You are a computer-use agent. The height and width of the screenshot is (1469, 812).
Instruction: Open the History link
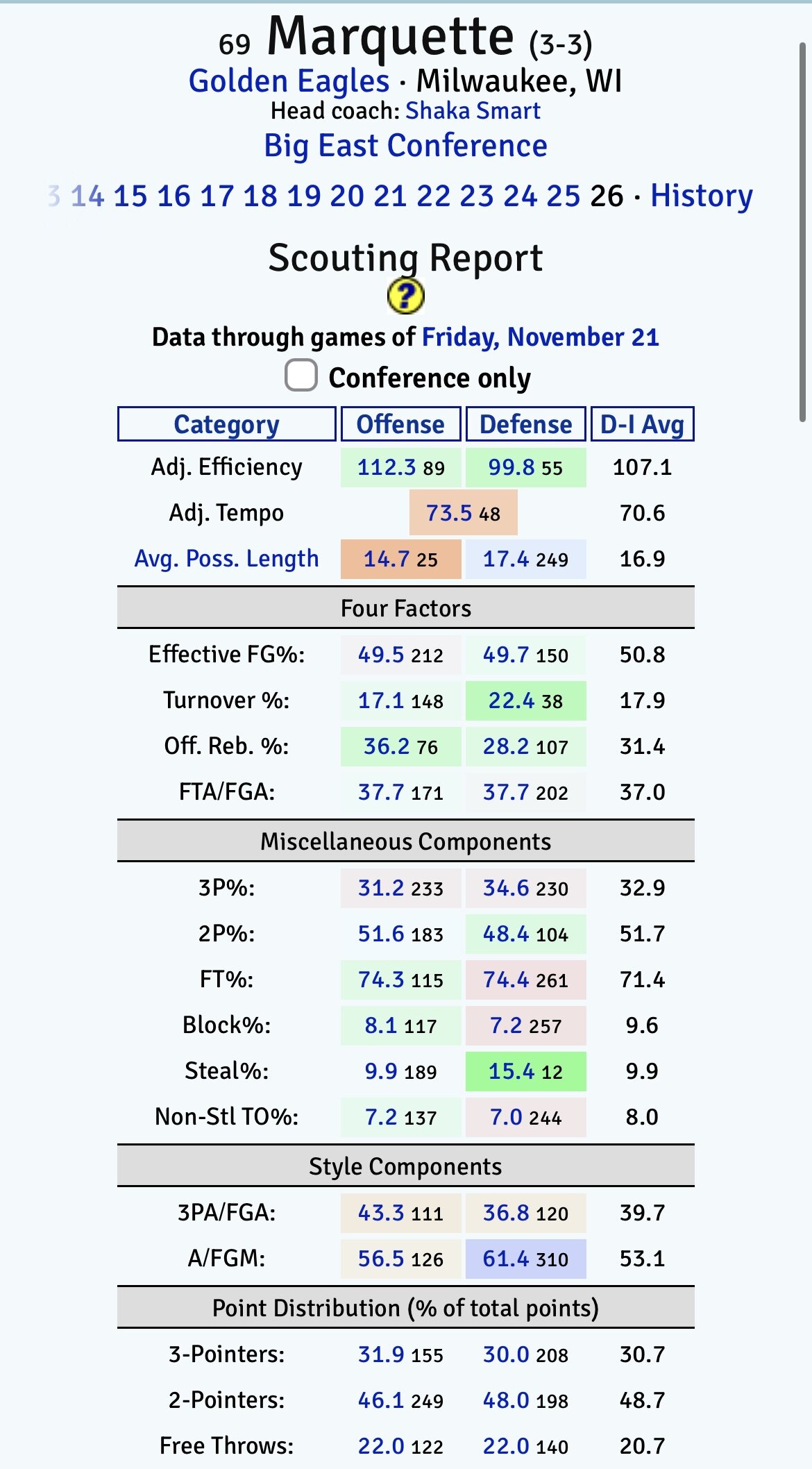click(x=701, y=196)
